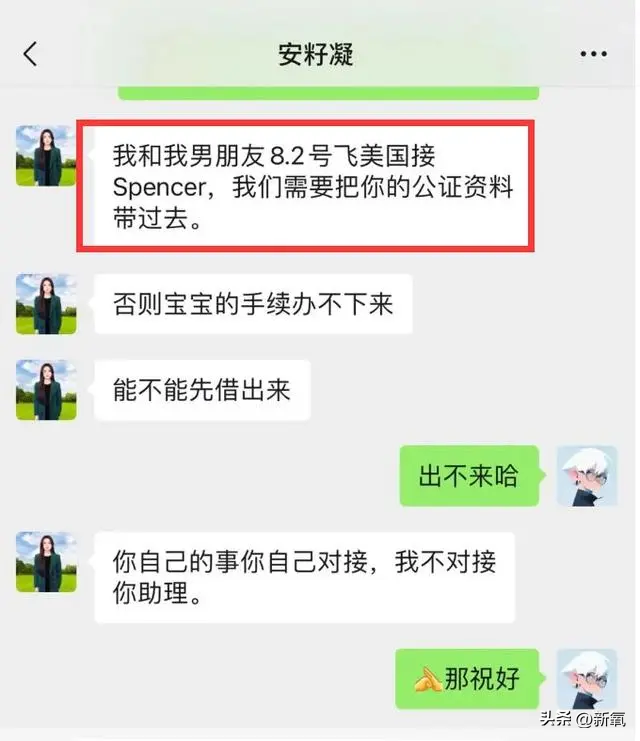Open the chat info overflow menu
Image resolution: width=640 pixels, height=741 pixels.
(593, 54)
